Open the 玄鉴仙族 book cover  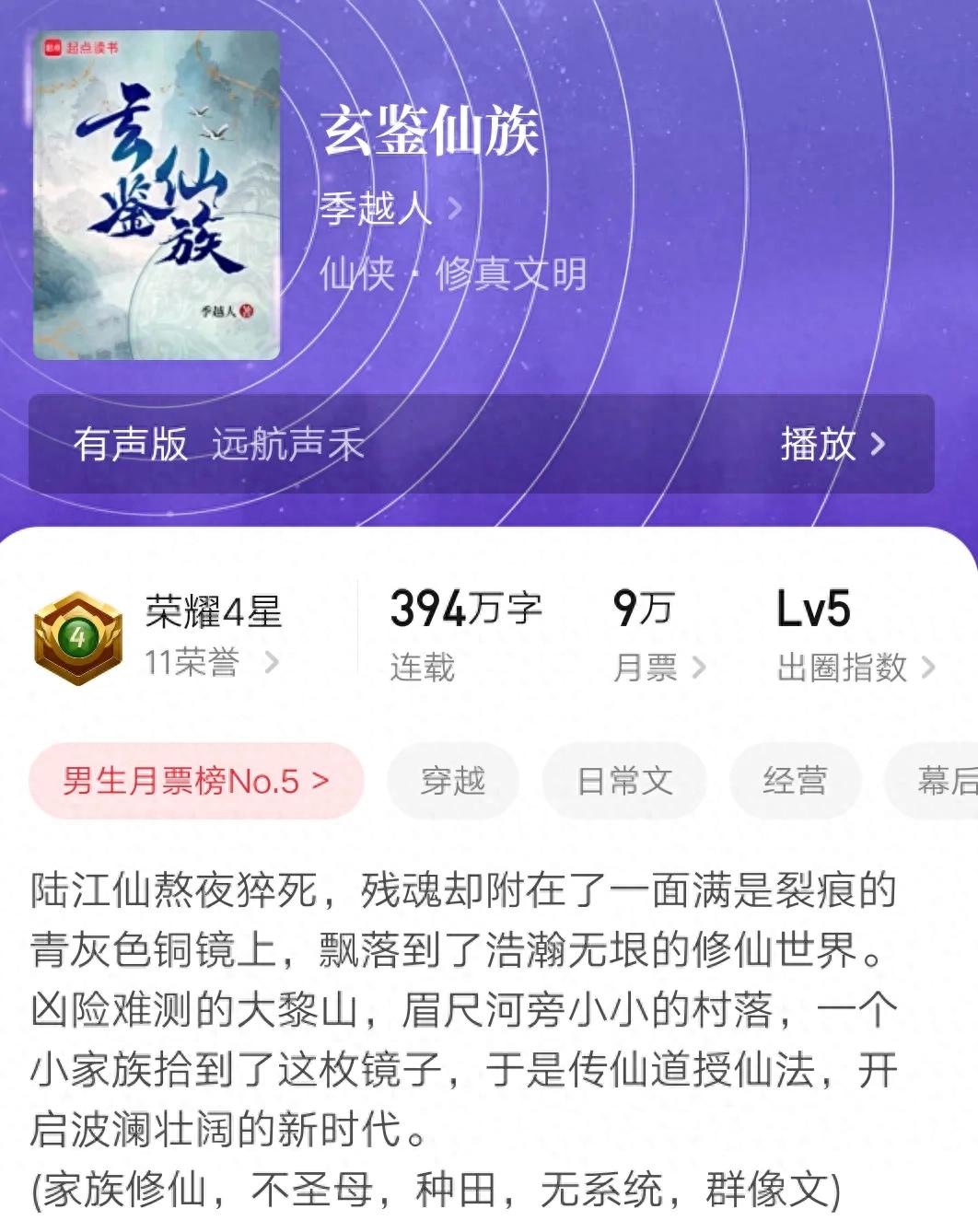pyautogui.click(x=157, y=195)
